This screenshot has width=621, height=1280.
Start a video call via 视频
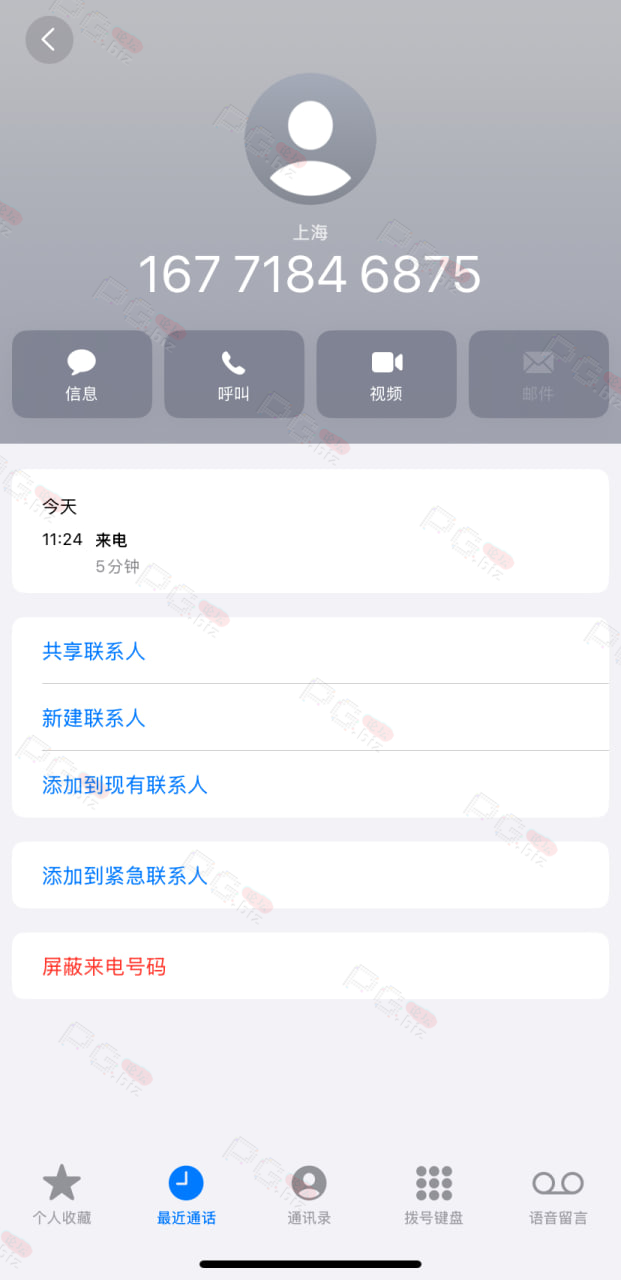point(387,374)
